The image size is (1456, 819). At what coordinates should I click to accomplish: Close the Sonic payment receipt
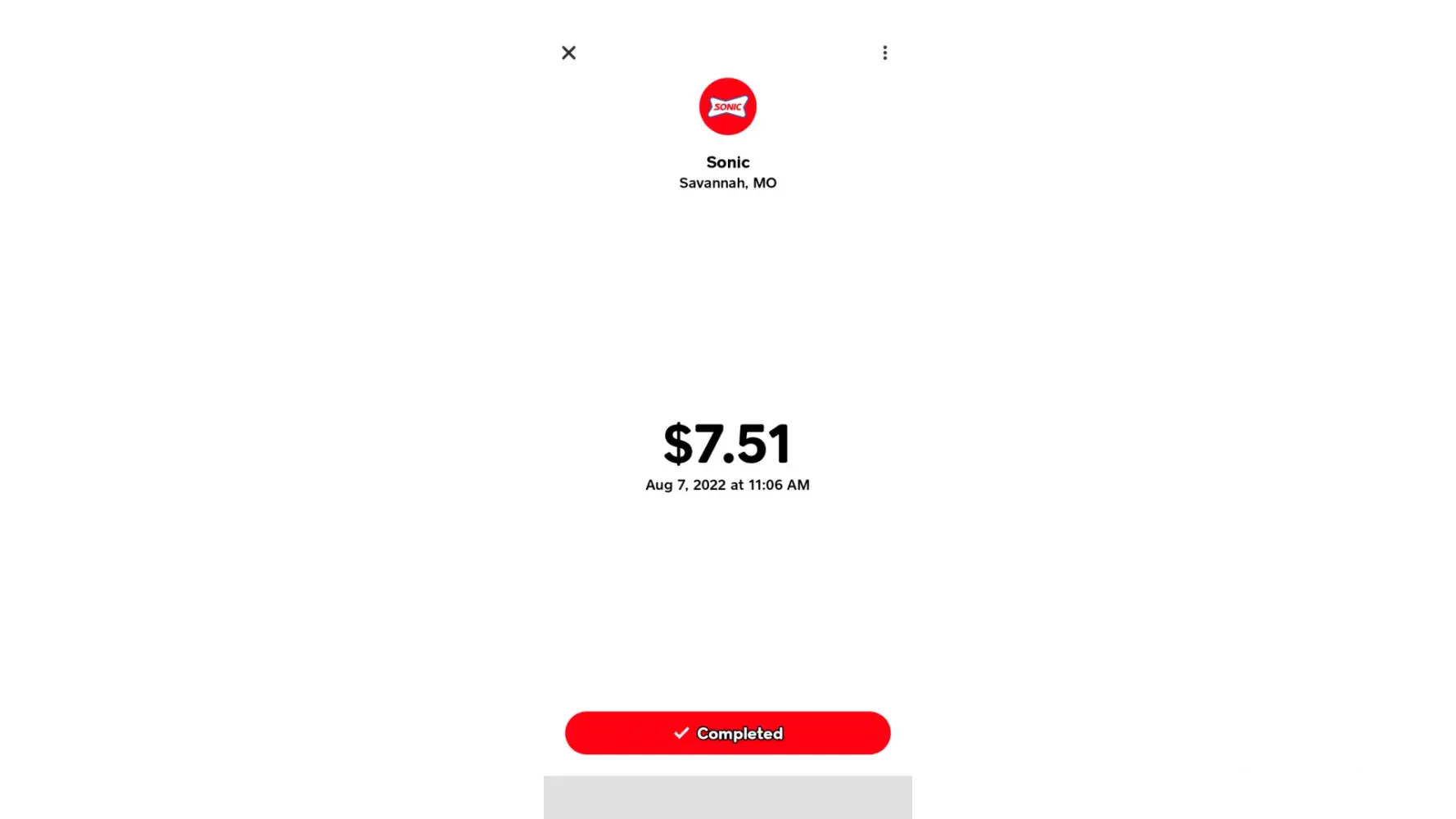[568, 53]
